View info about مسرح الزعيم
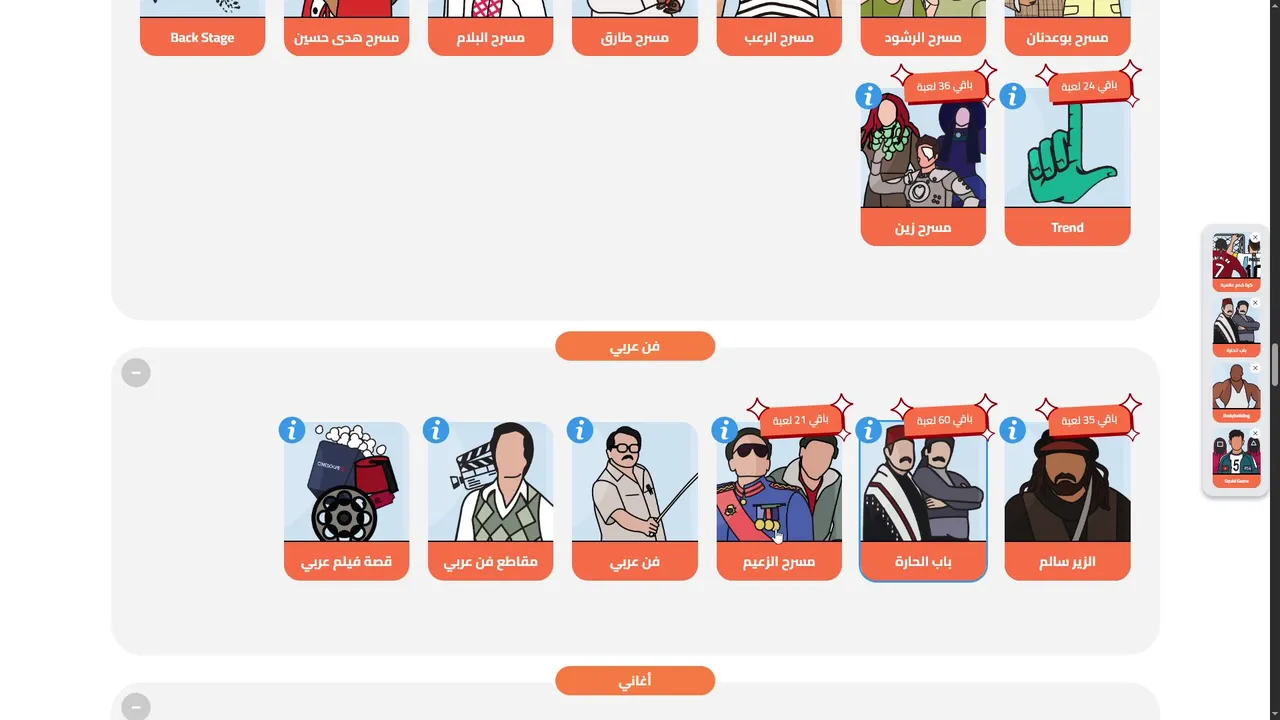The height and width of the screenshot is (720, 1280). coord(725,431)
